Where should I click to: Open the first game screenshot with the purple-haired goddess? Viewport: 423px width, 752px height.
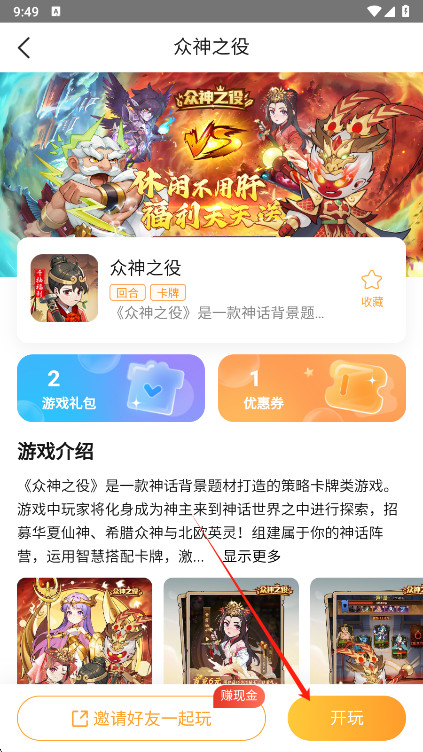(84, 630)
